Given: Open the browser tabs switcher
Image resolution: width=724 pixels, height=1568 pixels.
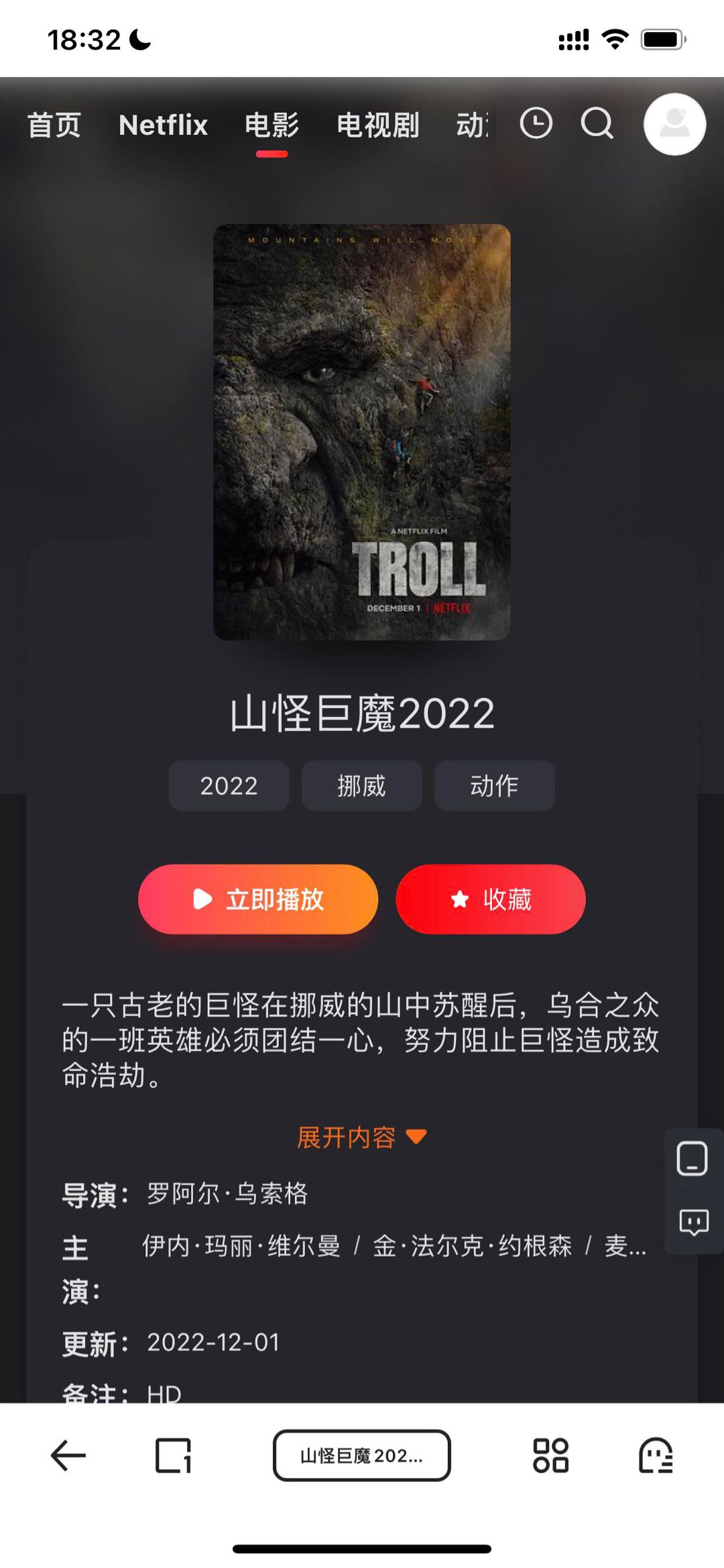Looking at the screenshot, I should pos(174,1455).
